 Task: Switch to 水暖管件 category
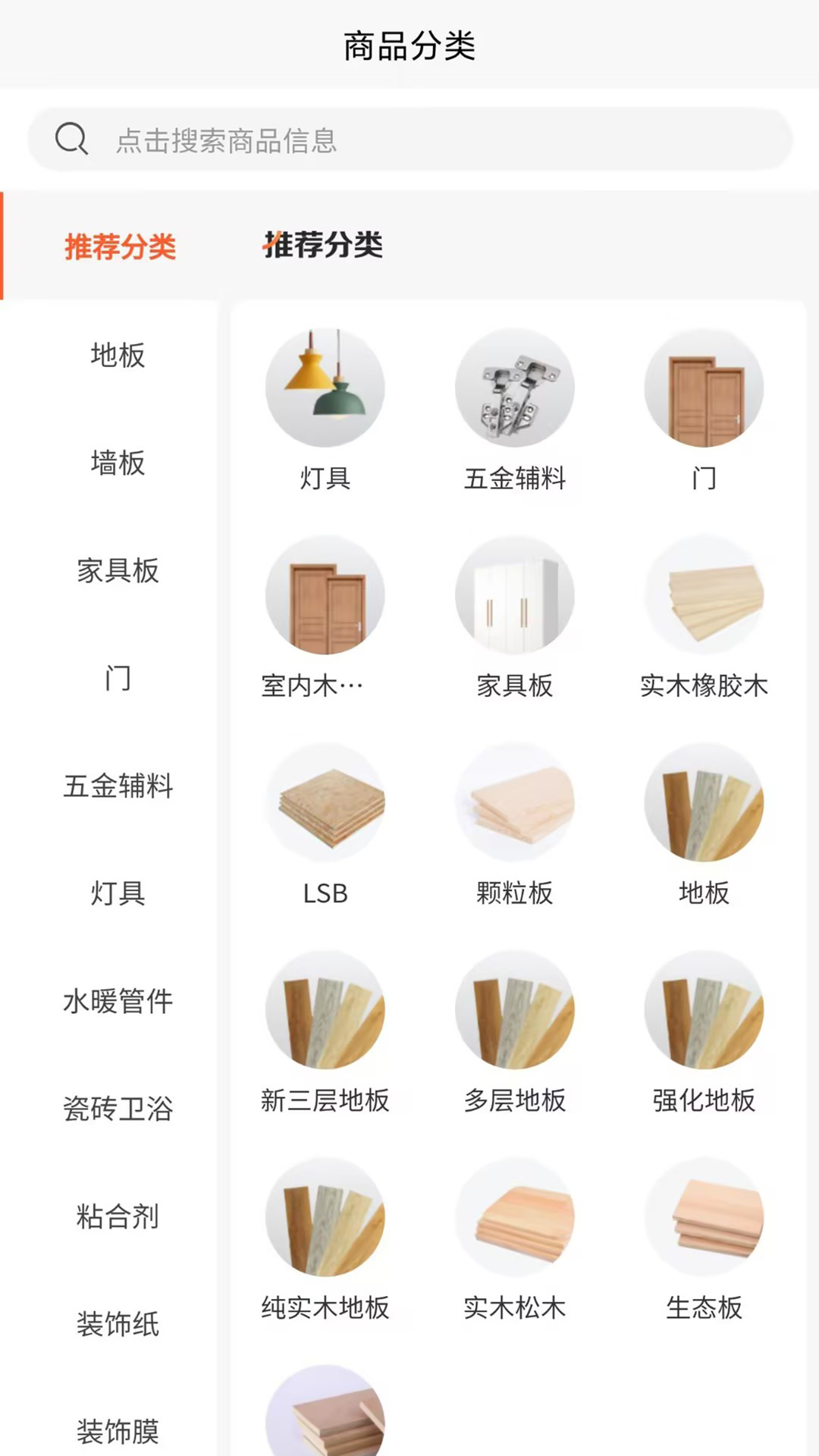click(x=118, y=1001)
